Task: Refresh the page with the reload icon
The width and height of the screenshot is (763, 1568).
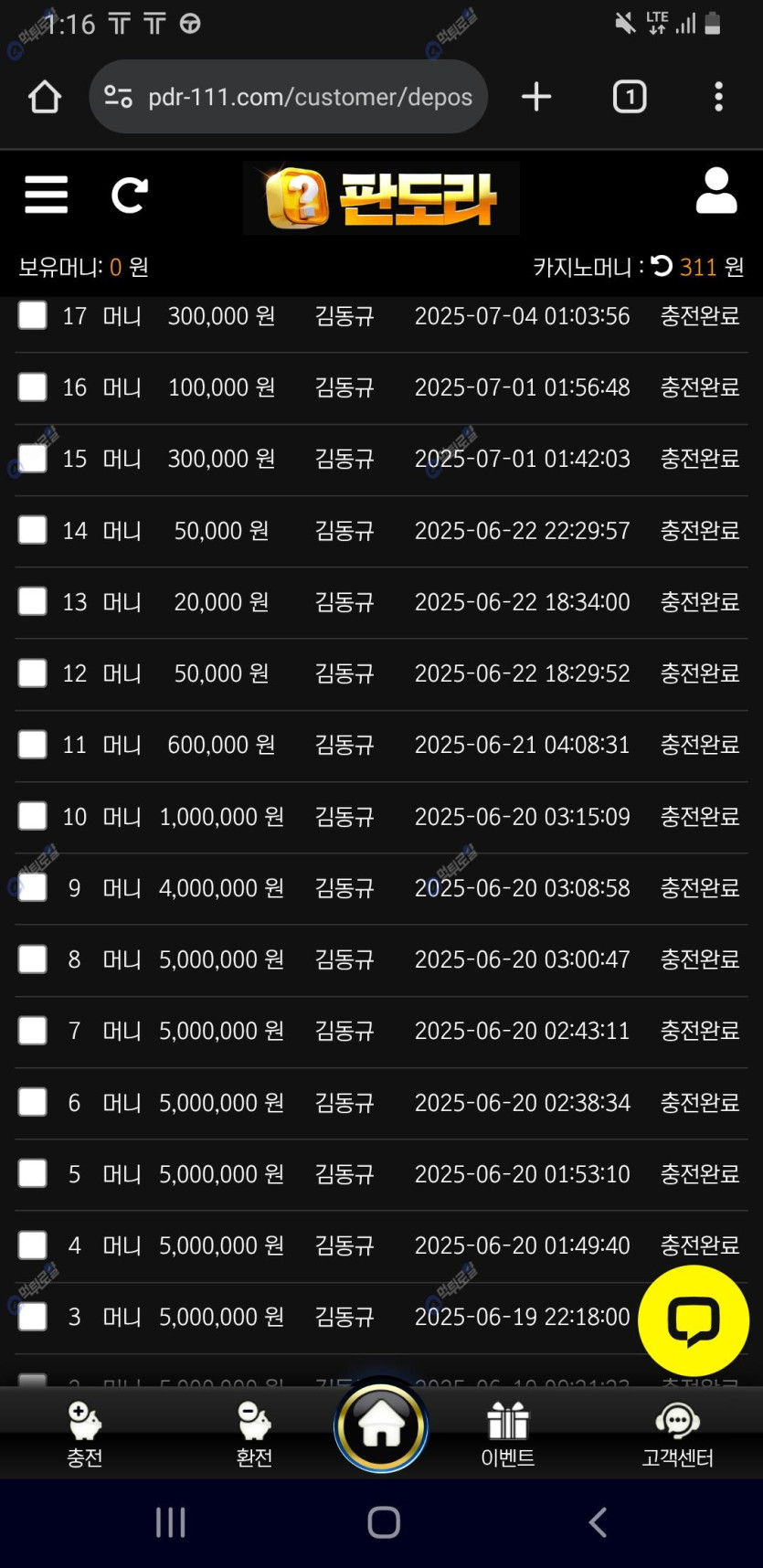Action: coord(129,195)
